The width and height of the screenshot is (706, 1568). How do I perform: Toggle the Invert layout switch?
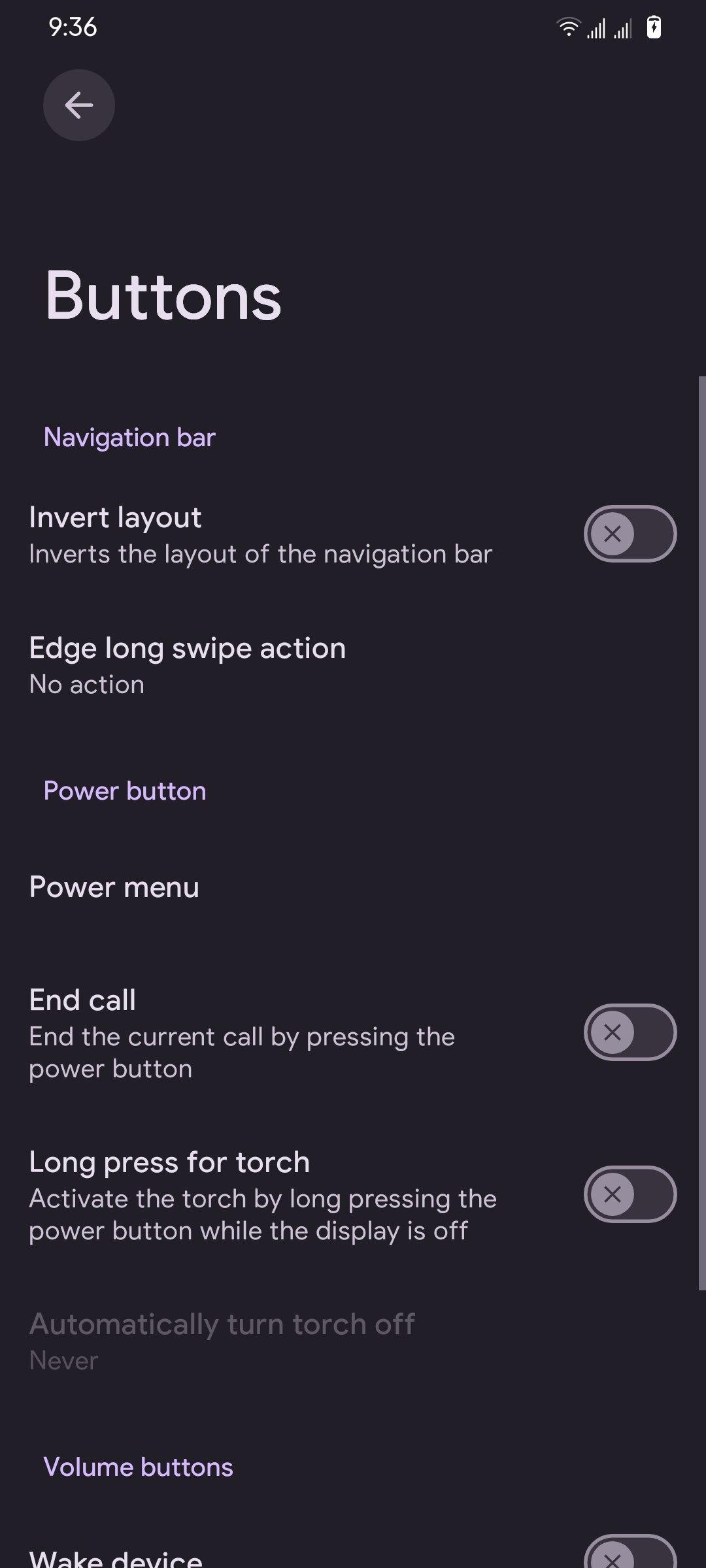coord(630,534)
